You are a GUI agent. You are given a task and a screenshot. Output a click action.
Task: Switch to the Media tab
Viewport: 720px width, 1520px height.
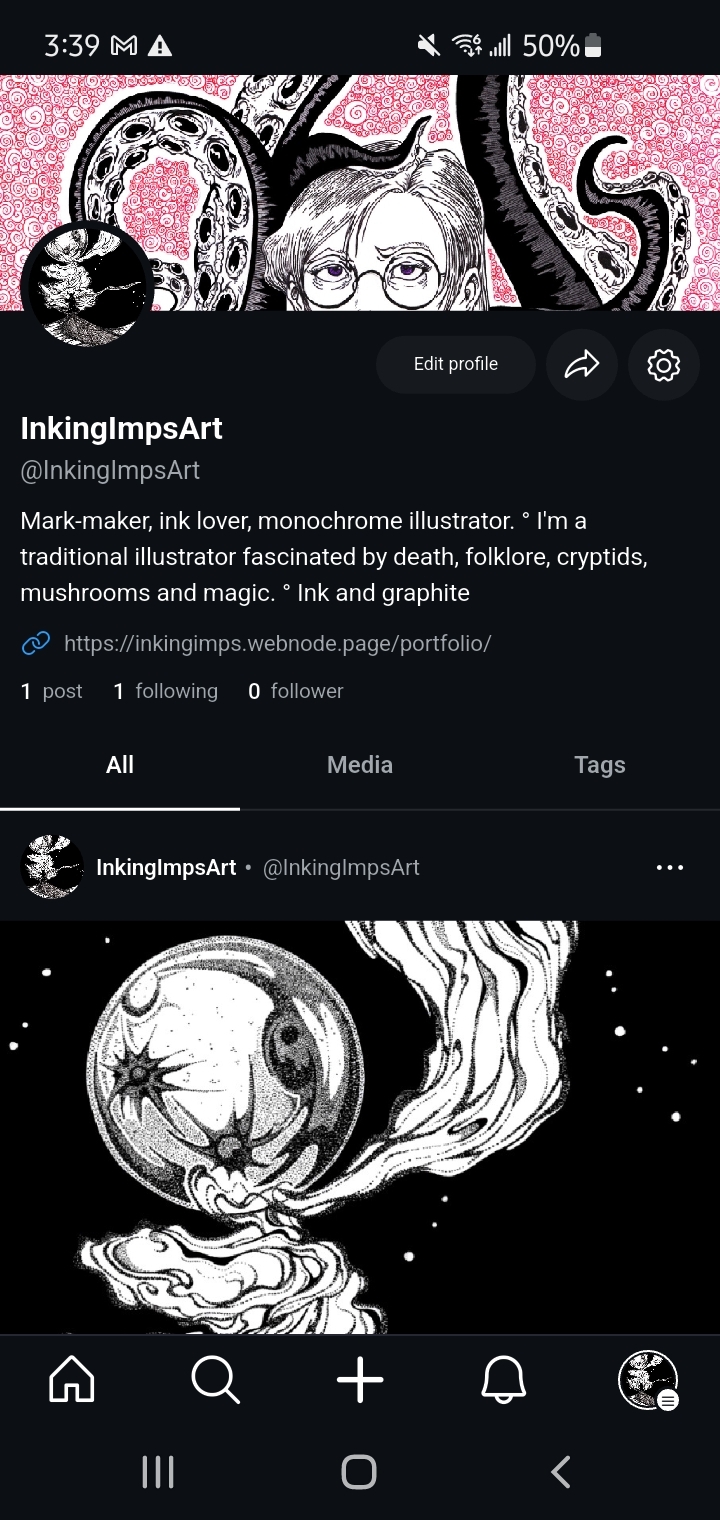pyautogui.click(x=360, y=765)
